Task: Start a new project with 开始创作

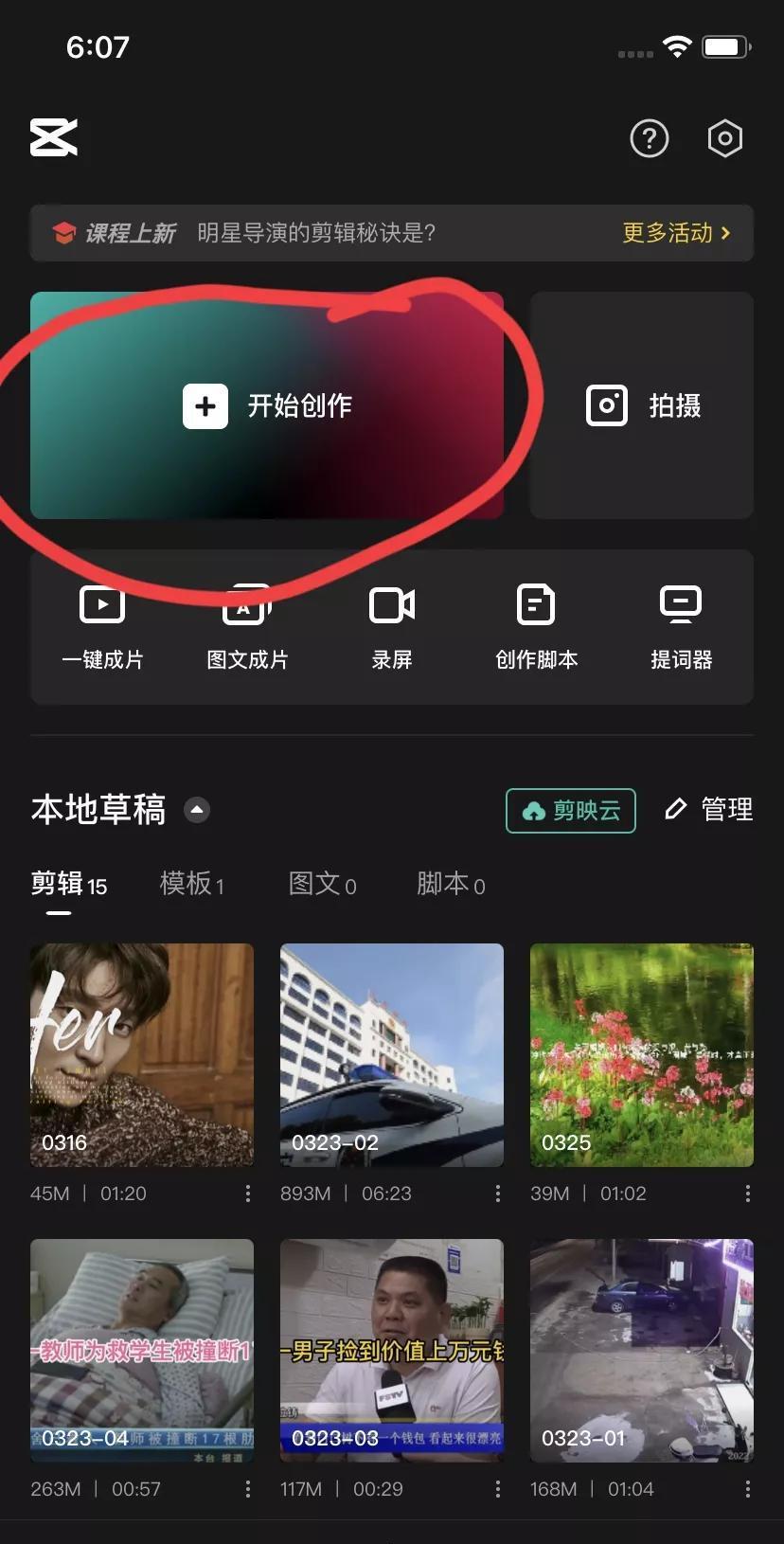Action: pyautogui.click(x=267, y=406)
